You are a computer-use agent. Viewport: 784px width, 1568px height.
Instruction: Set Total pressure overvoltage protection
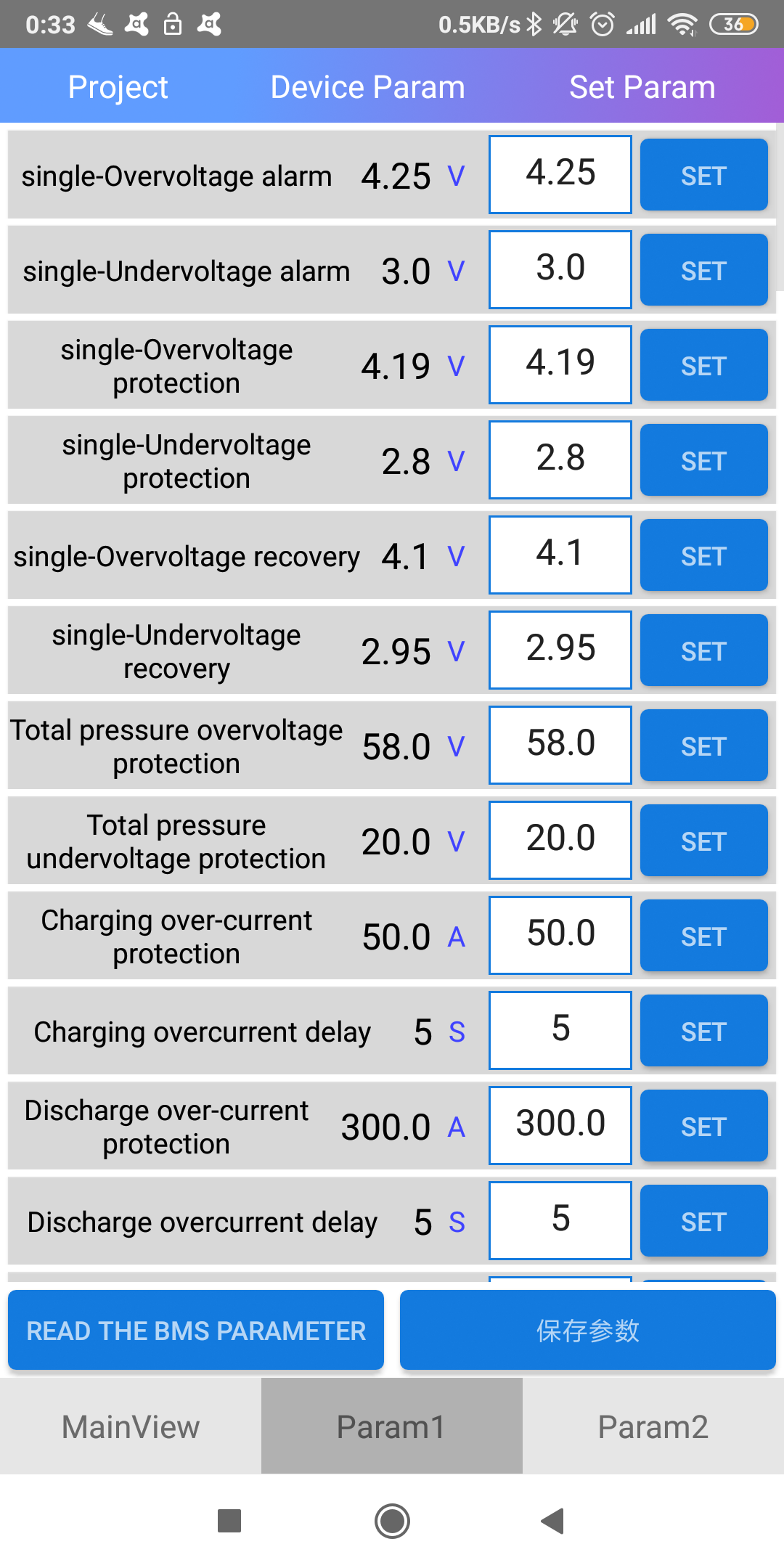703,746
